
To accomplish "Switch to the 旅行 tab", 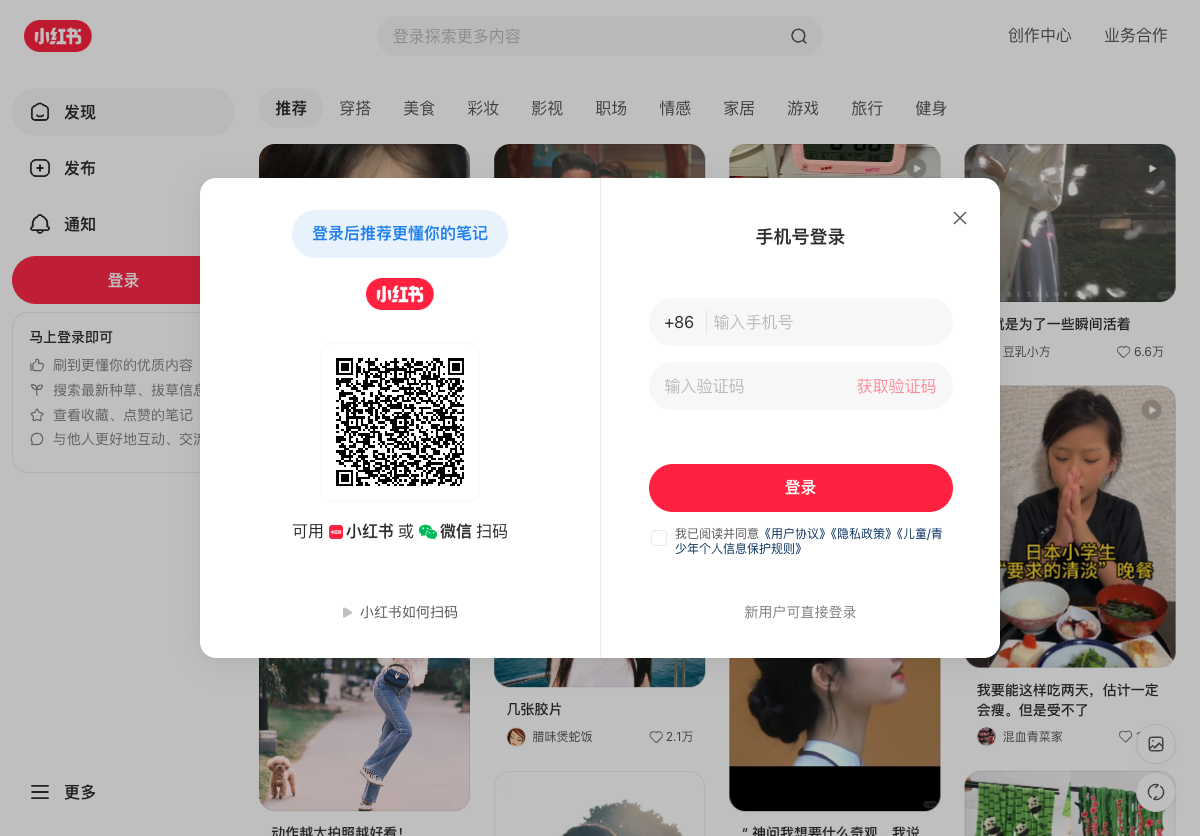I will pyautogui.click(x=867, y=108).
